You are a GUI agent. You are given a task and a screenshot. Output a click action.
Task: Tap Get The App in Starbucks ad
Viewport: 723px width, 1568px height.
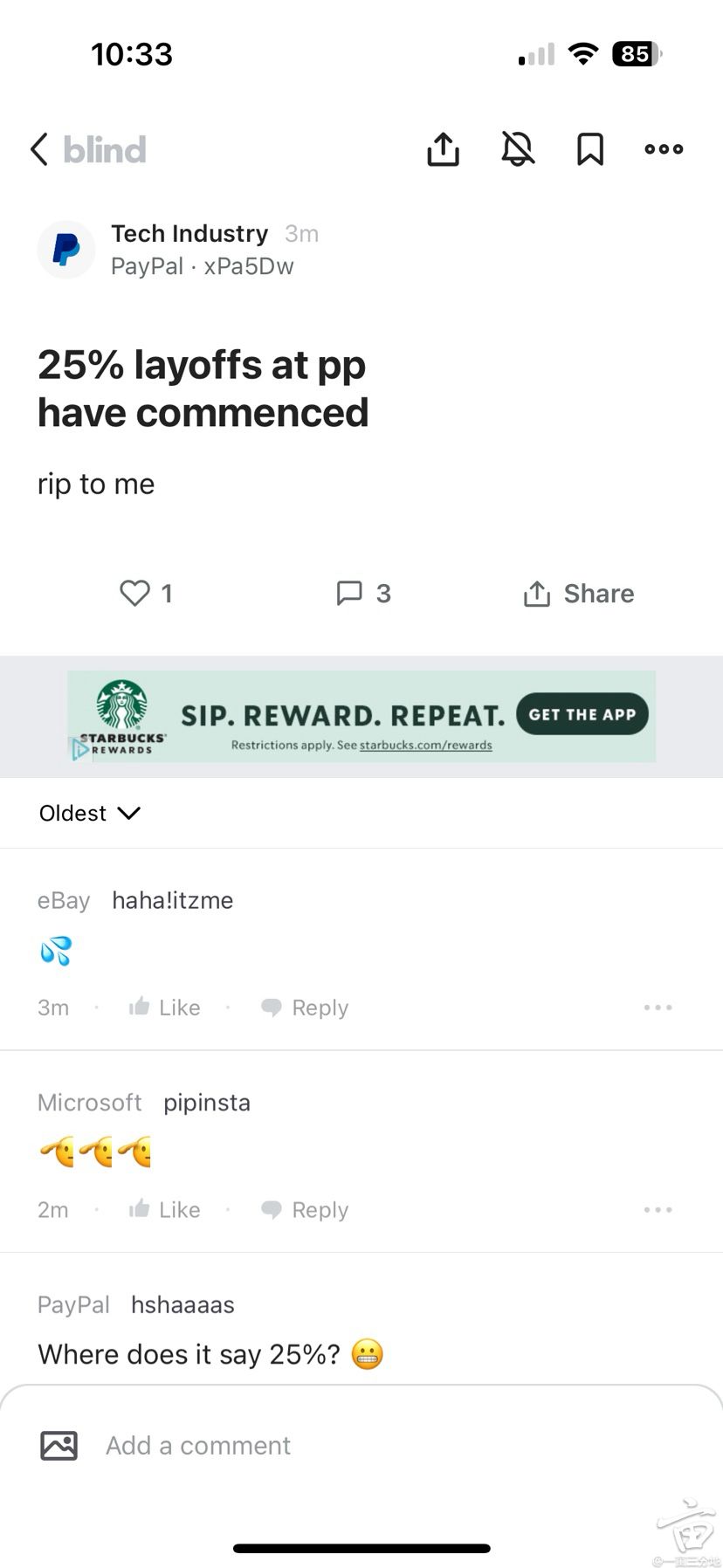click(582, 714)
